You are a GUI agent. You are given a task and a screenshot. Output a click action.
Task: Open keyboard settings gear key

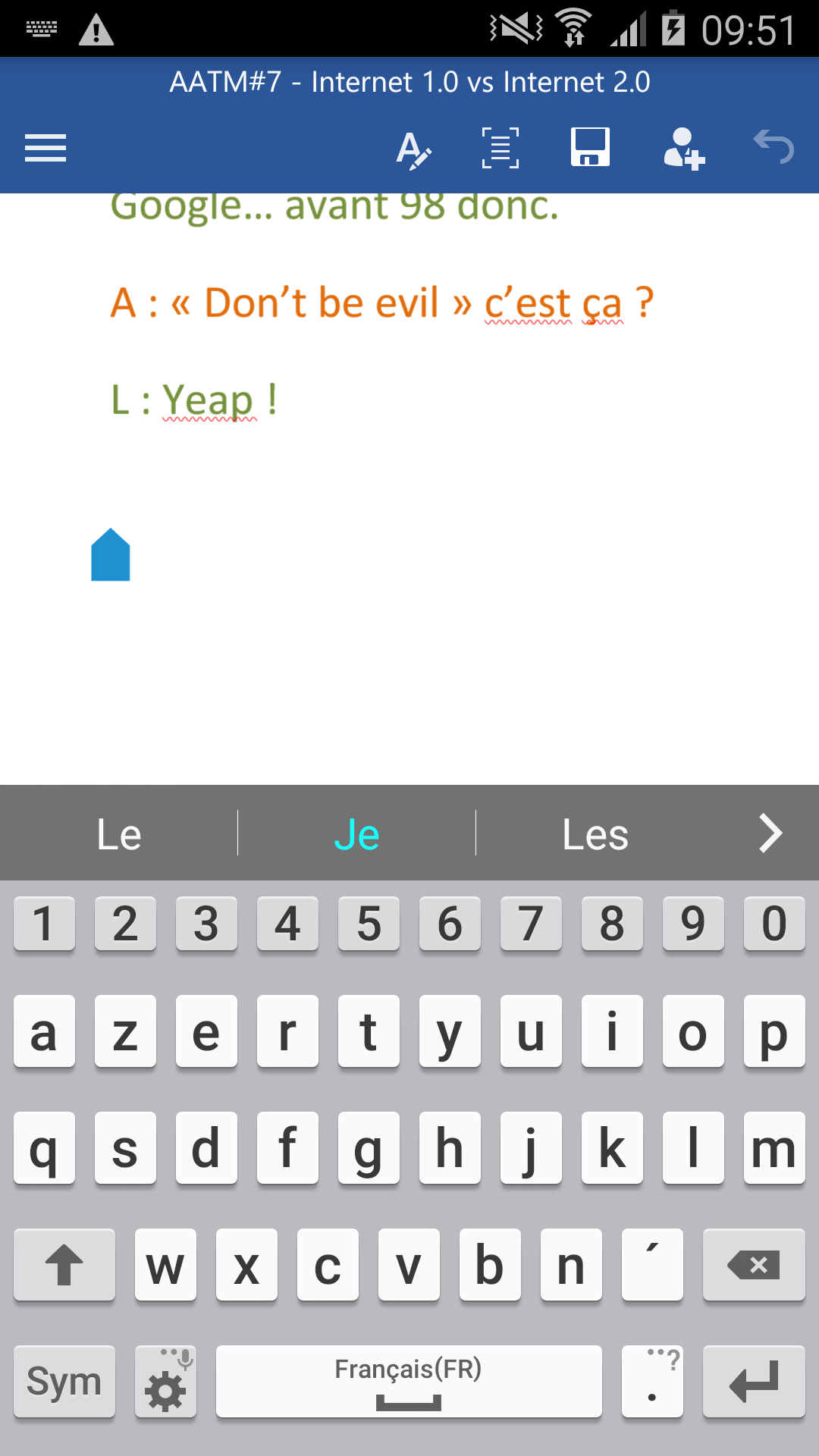[165, 1382]
